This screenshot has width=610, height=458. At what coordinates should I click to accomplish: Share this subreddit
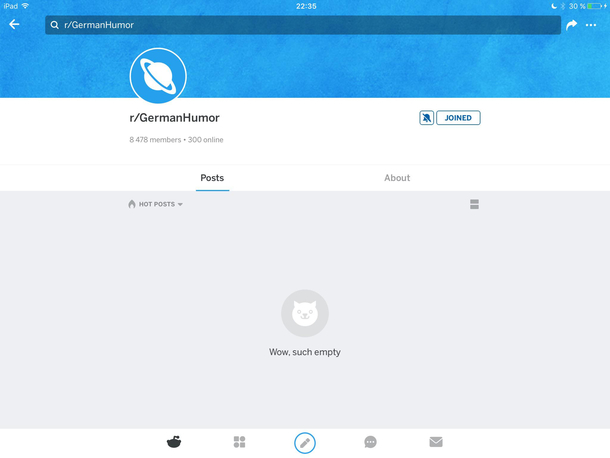(x=572, y=25)
